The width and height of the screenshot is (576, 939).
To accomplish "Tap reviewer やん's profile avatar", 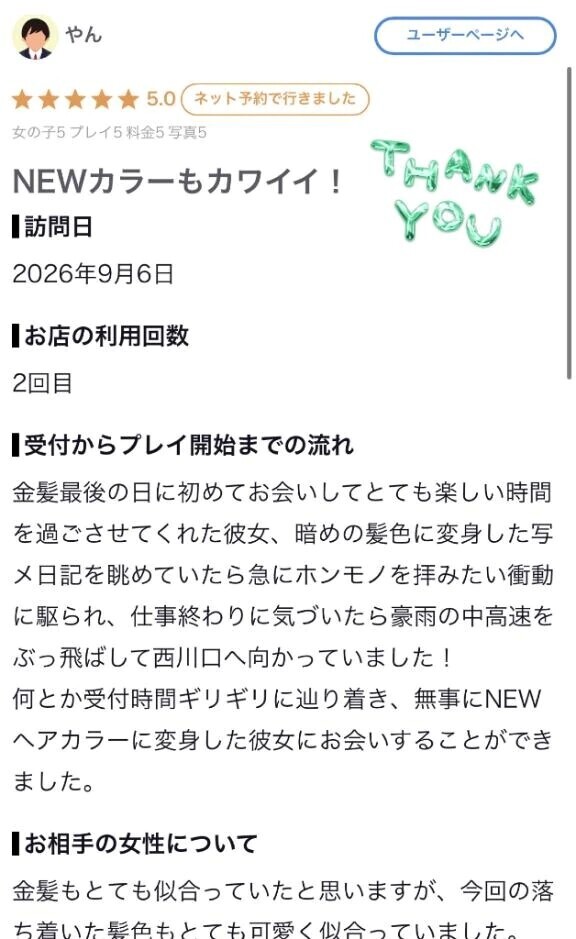I will click(35, 37).
